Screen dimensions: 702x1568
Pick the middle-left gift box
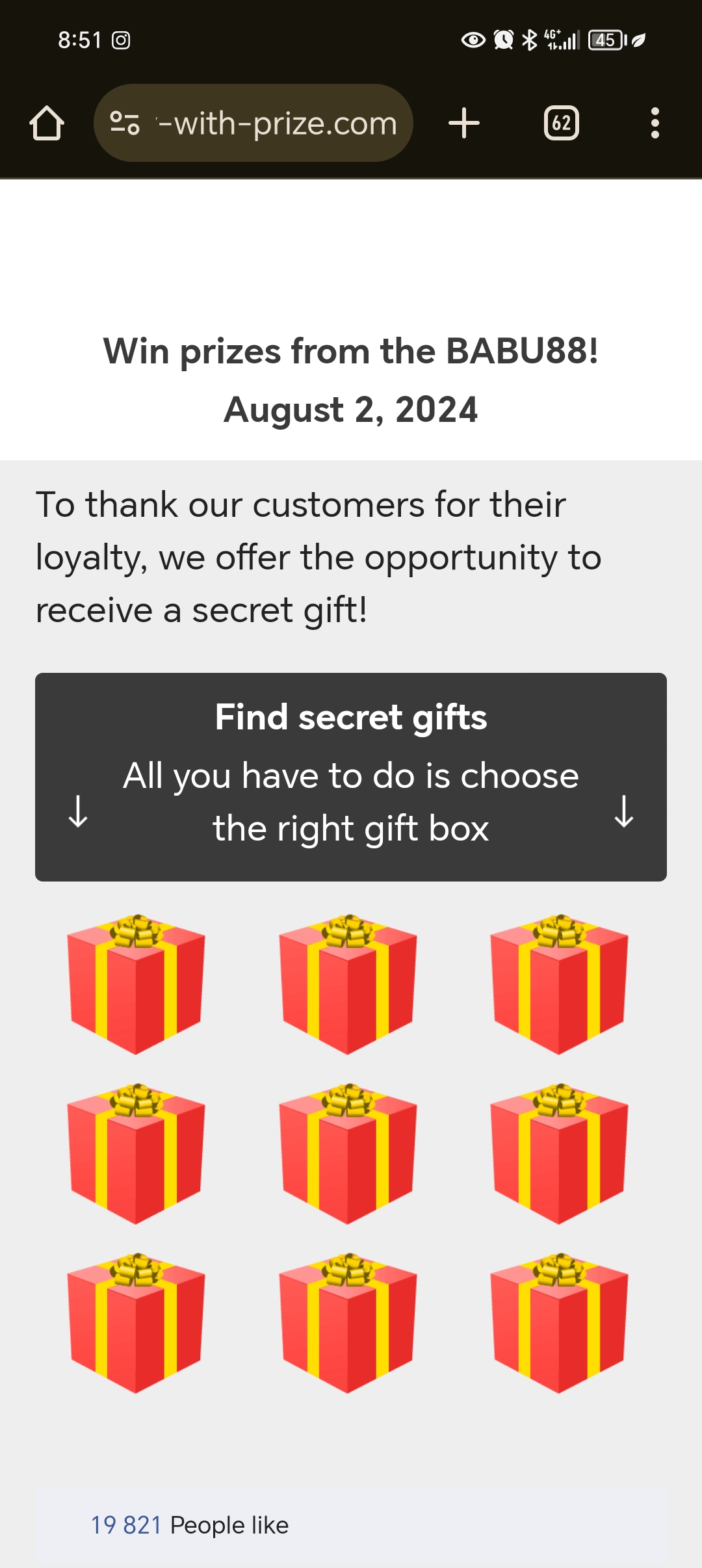136,1154
